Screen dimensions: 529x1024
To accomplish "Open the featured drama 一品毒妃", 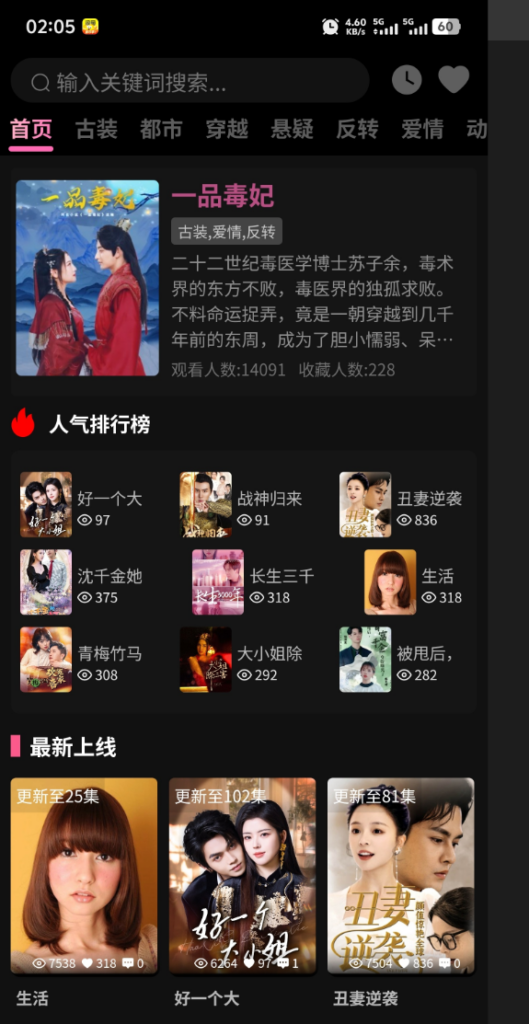I will click(244, 281).
